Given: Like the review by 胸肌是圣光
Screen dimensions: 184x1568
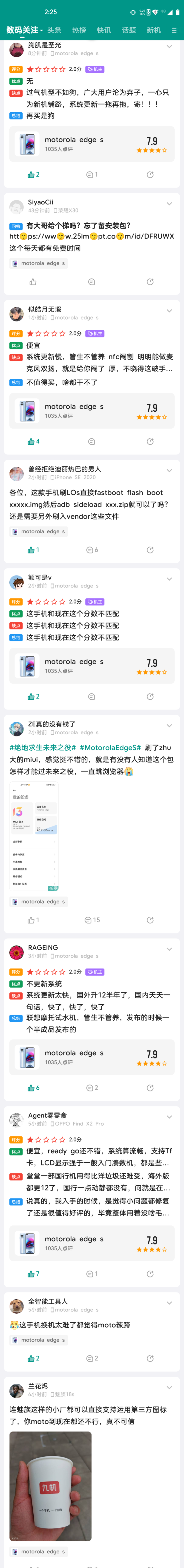Looking at the screenshot, I should (33, 175).
